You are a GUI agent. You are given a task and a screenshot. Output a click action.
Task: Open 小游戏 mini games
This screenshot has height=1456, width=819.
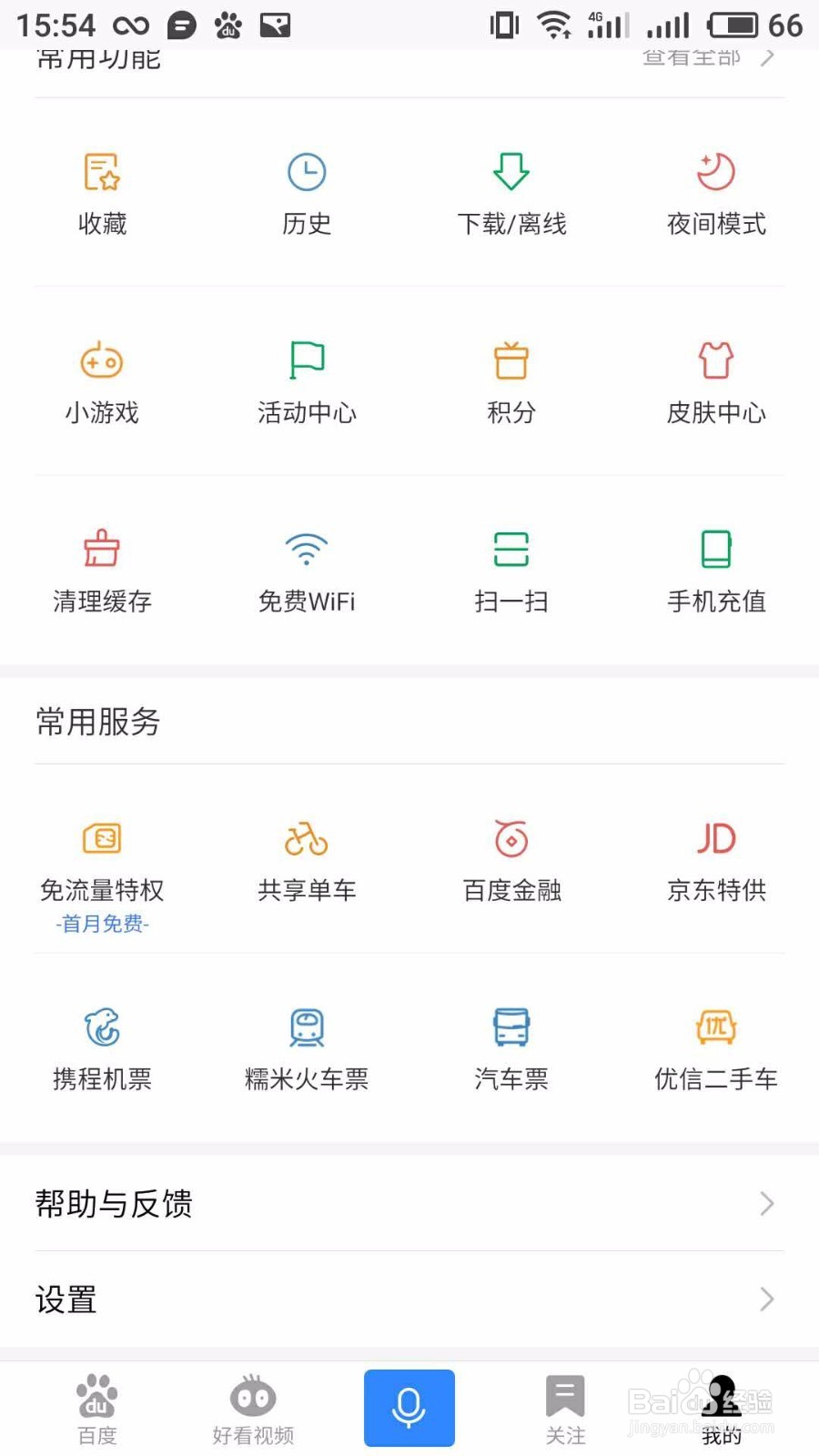[x=102, y=382]
